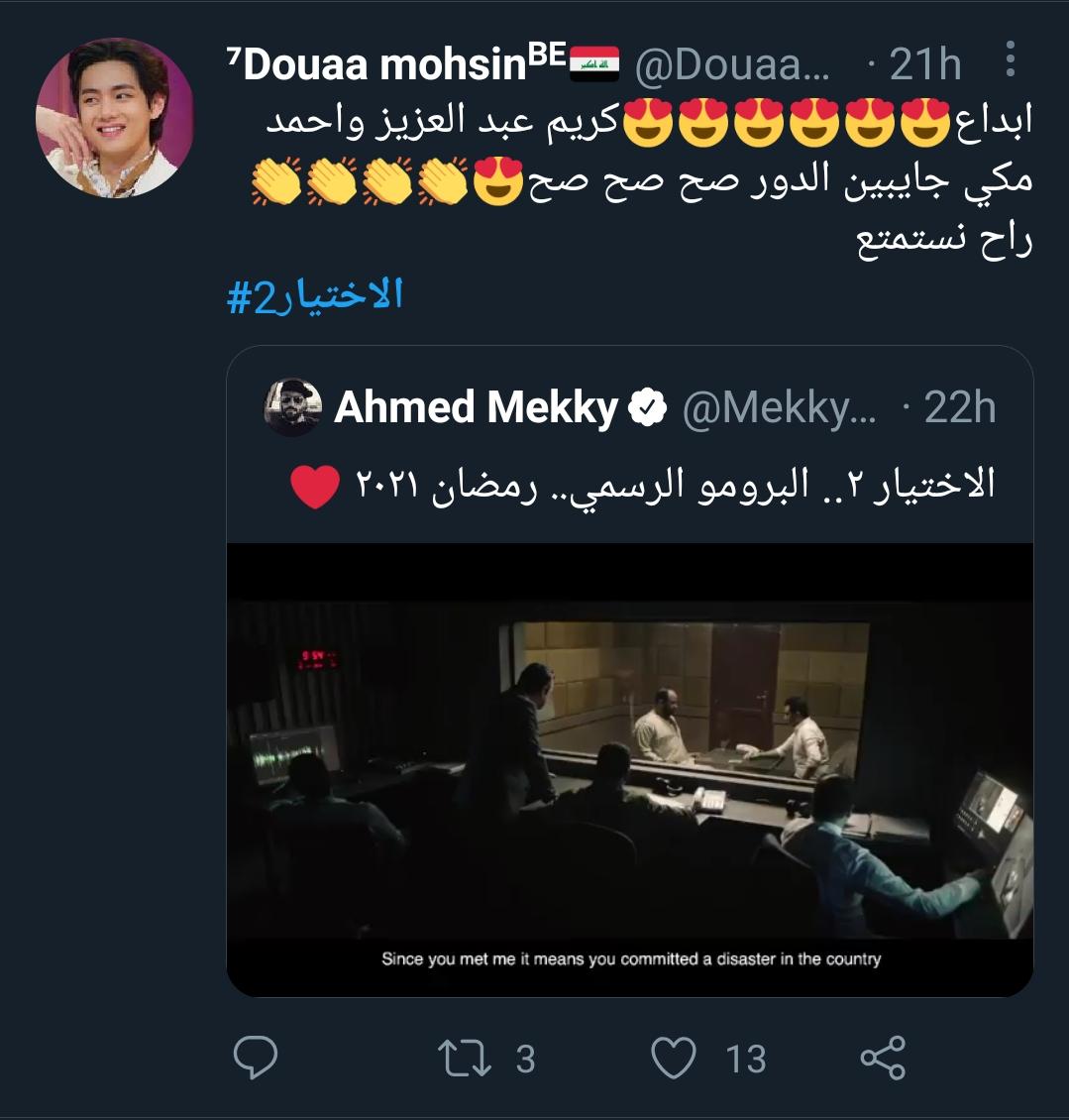Play the video in the quoted tweet
The image size is (1069, 1120).
coord(629,768)
